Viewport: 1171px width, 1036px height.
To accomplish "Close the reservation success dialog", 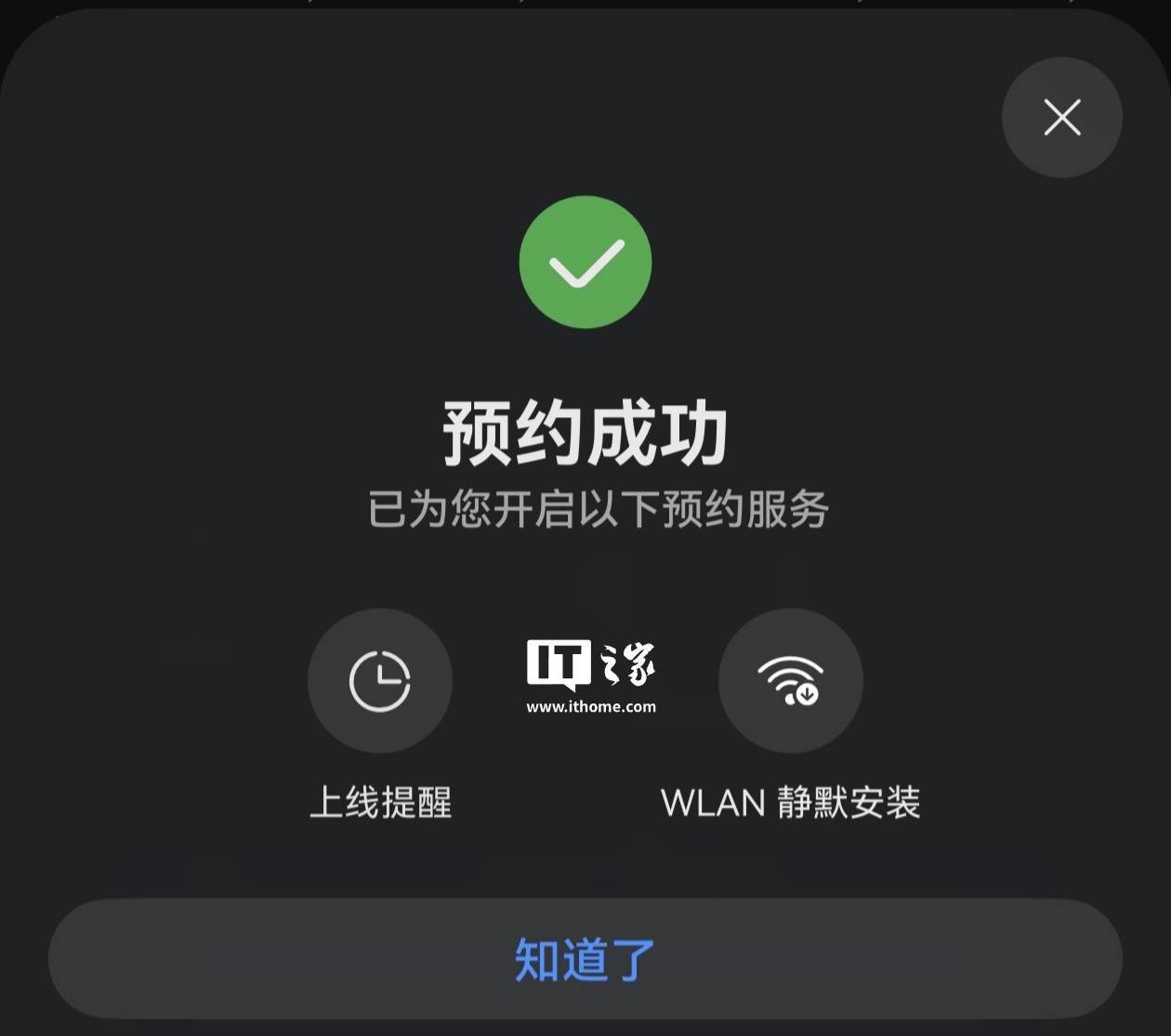I will 1061,118.
